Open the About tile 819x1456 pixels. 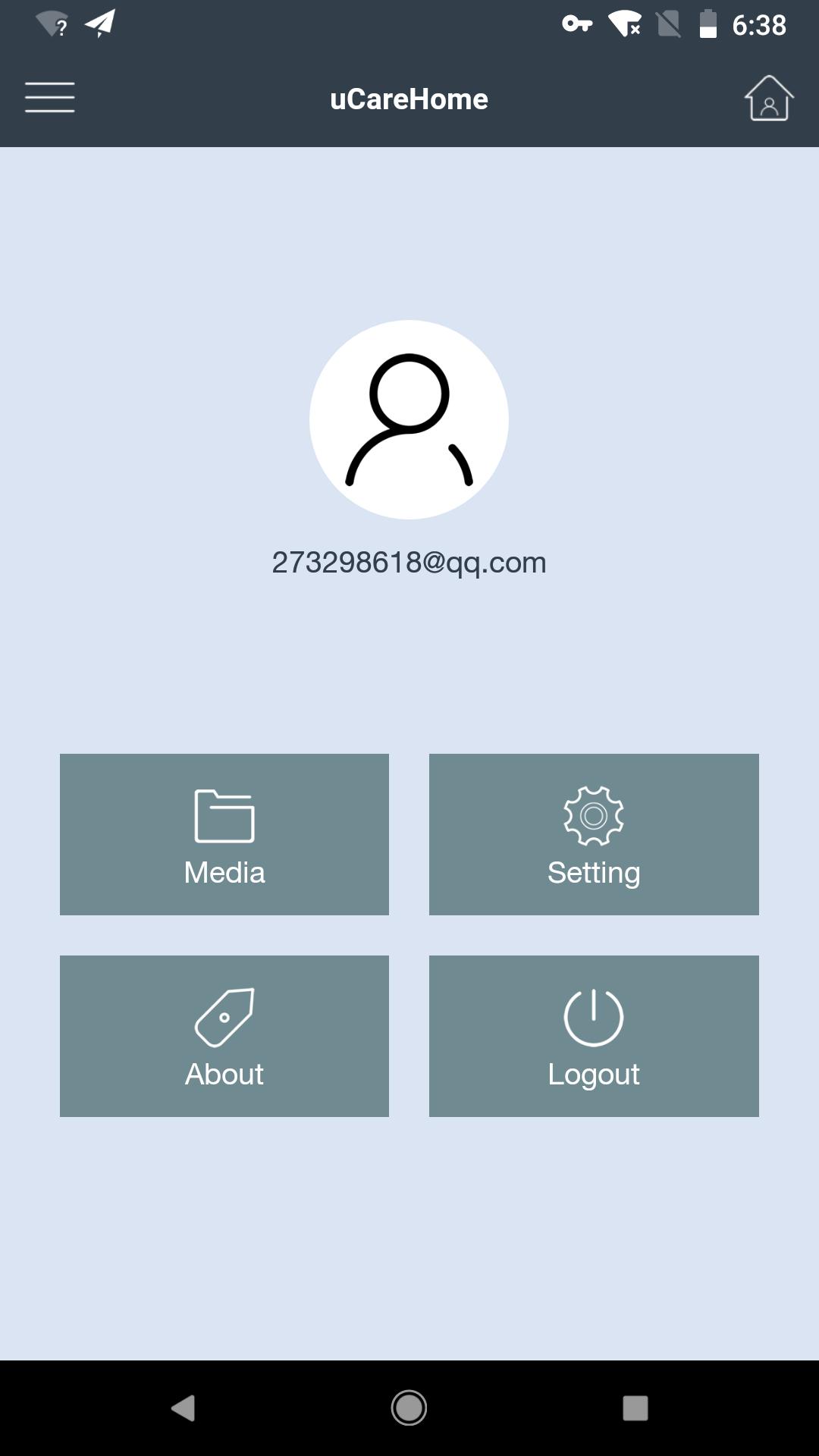(224, 1036)
